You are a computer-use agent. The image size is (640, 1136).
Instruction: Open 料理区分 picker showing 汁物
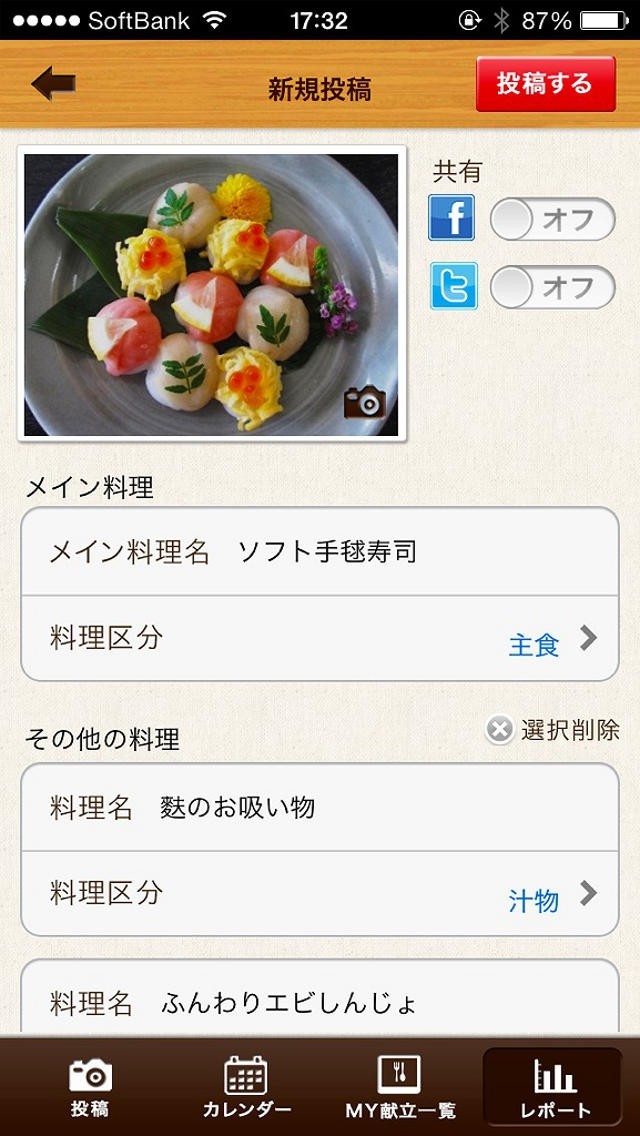[320, 895]
